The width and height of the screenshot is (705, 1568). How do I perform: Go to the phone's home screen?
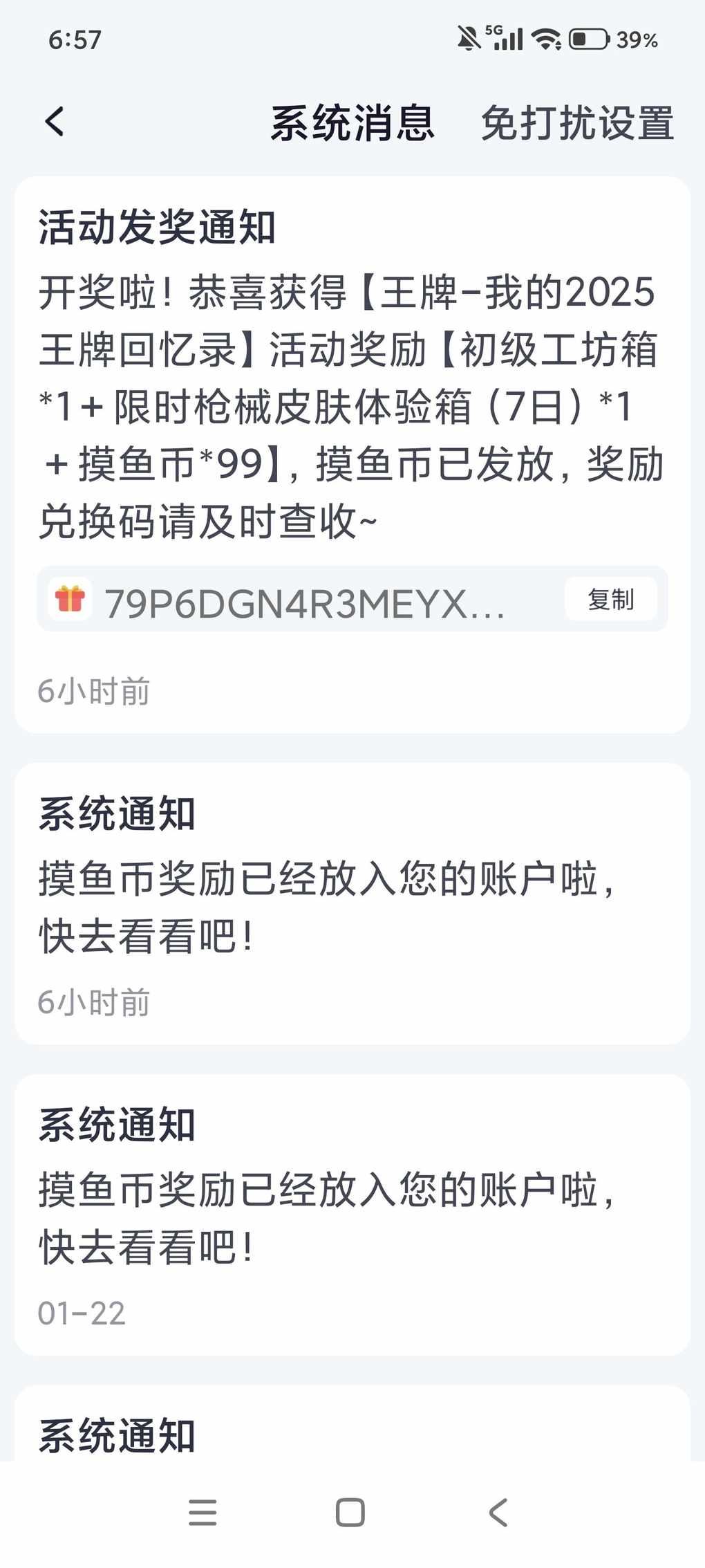(350, 1512)
